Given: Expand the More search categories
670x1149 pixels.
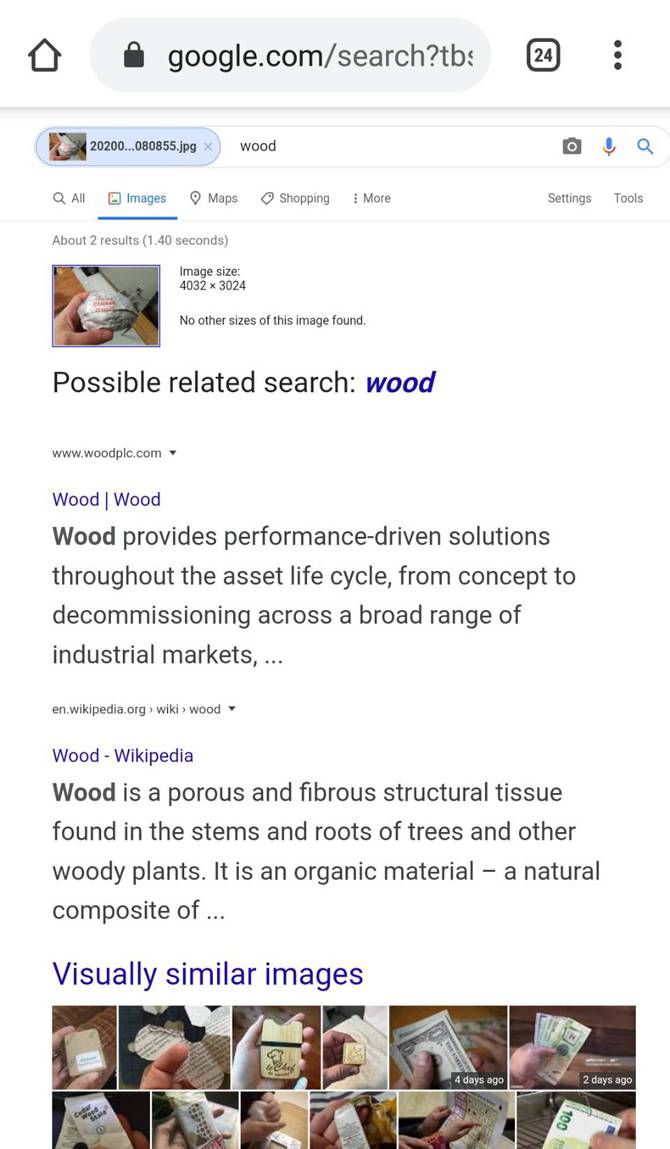Looking at the screenshot, I should (371, 198).
